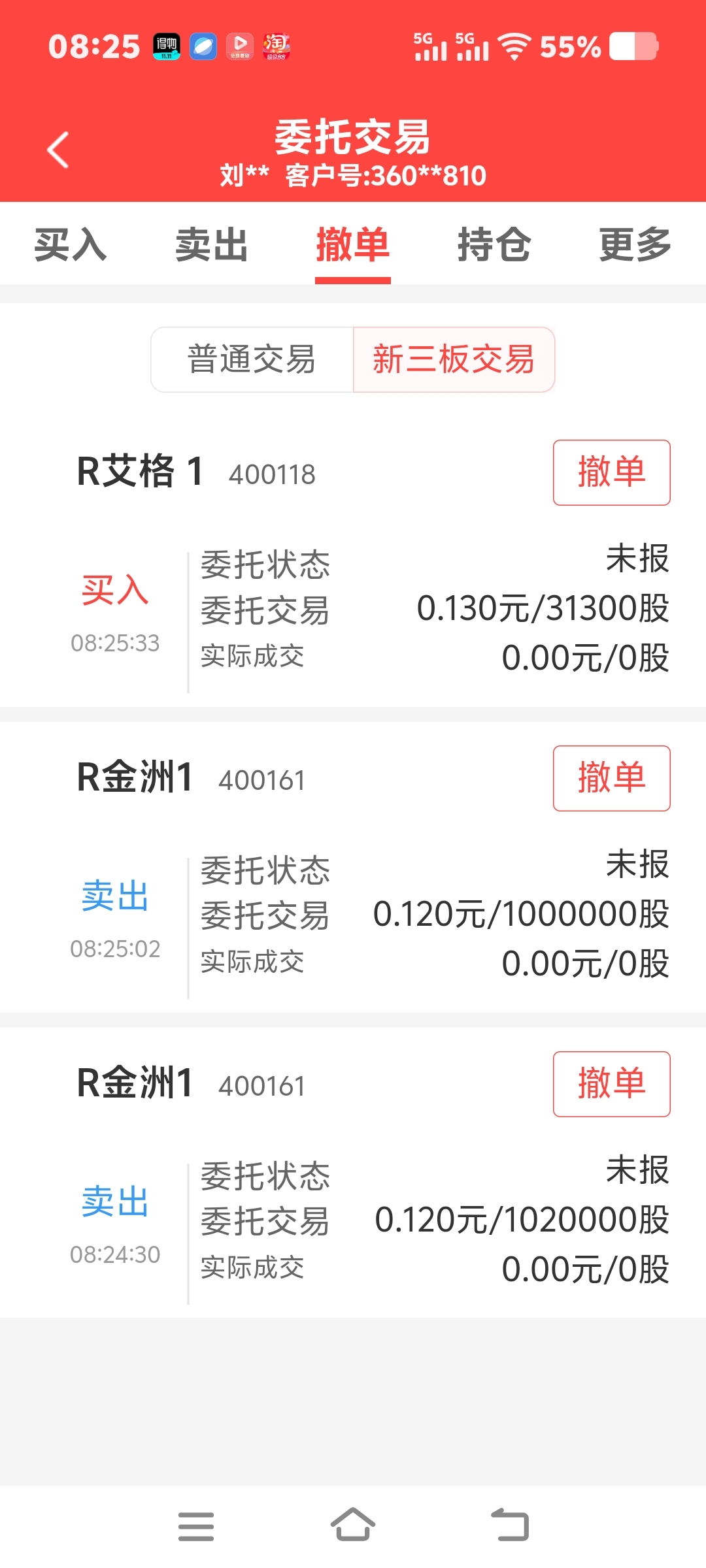Select the 新三板交易 segment
Image resolution: width=706 pixels, height=1568 pixels.
pyautogui.click(x=454, y=360)
